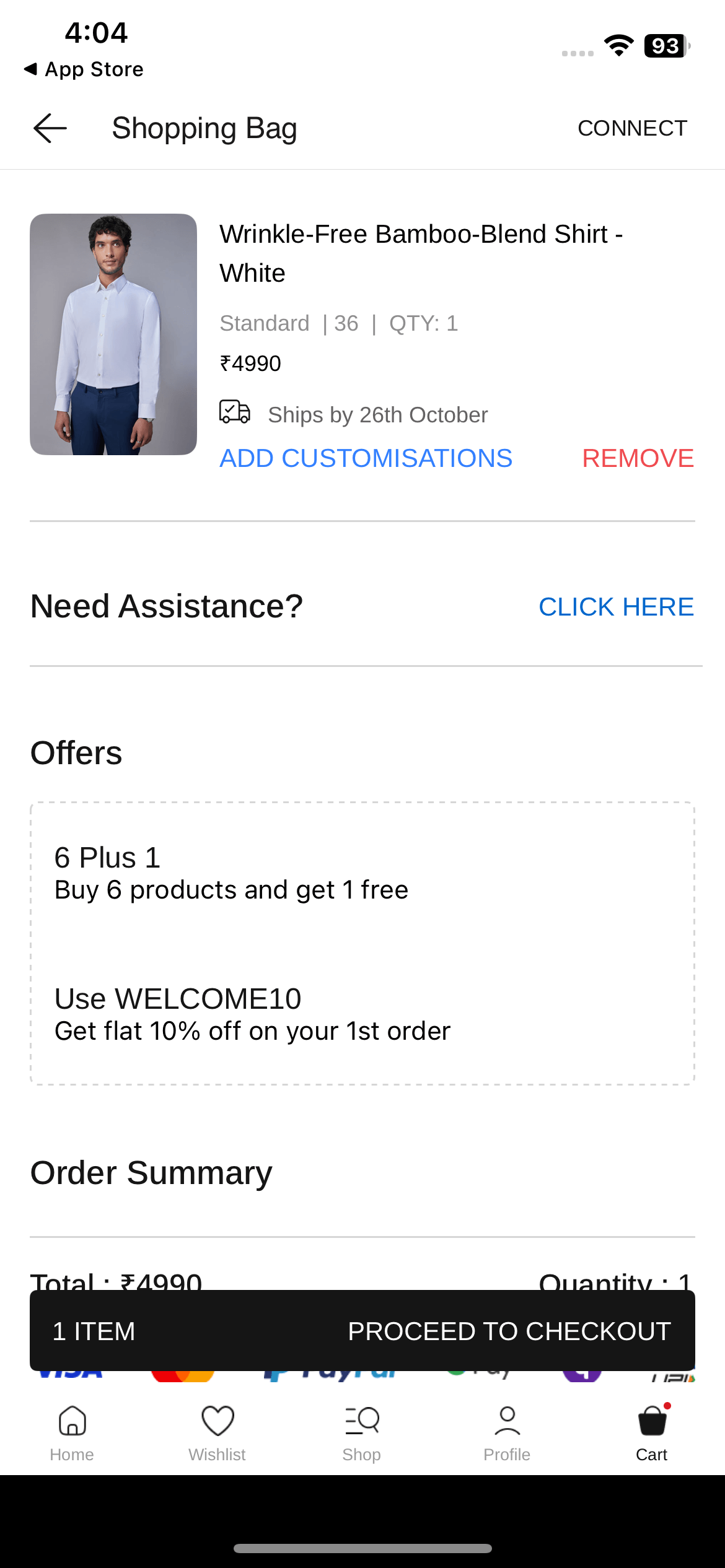Apply the WELCOME10 offer
Image resolution: width=725 pixels, height=1568 pixels.
point(252,1014)
